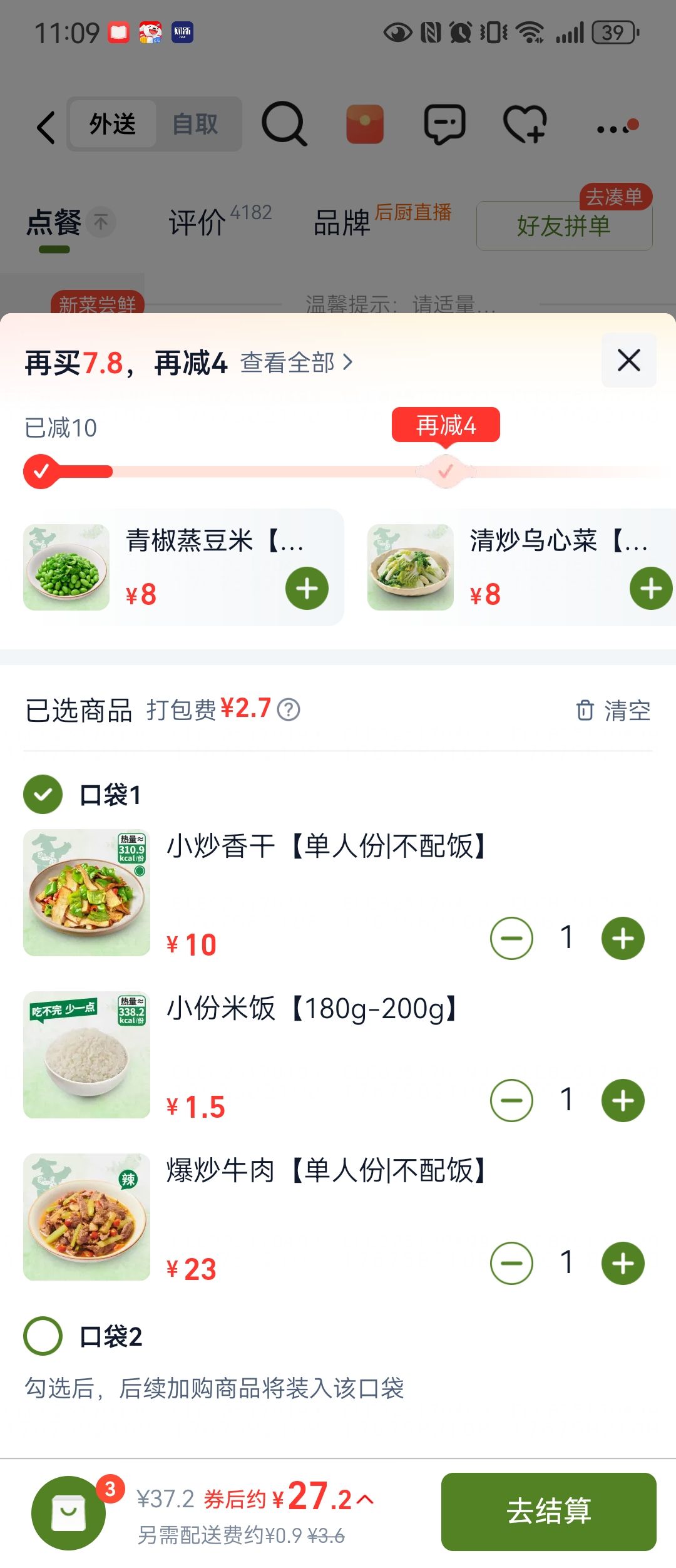
Task: Decrease 小份米饭 quantity
Action: 511,1101
